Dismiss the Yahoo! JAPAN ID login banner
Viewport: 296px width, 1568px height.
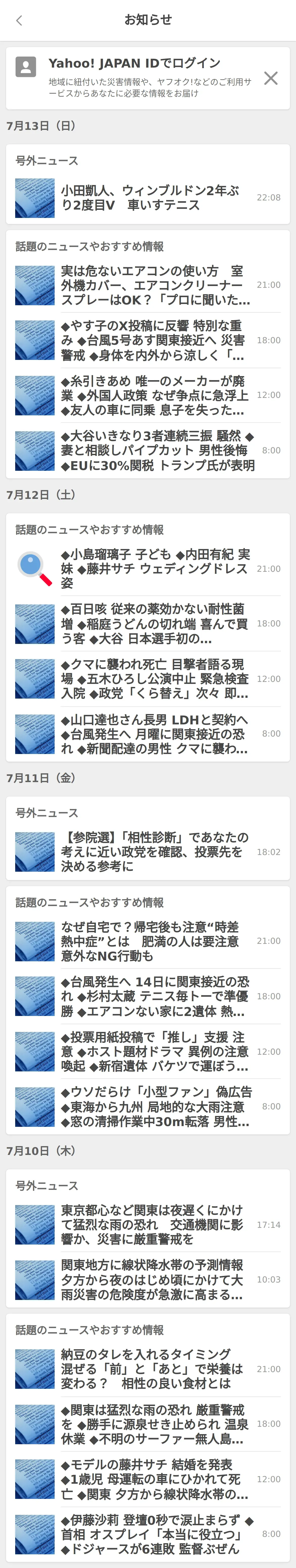pos(270,78)
